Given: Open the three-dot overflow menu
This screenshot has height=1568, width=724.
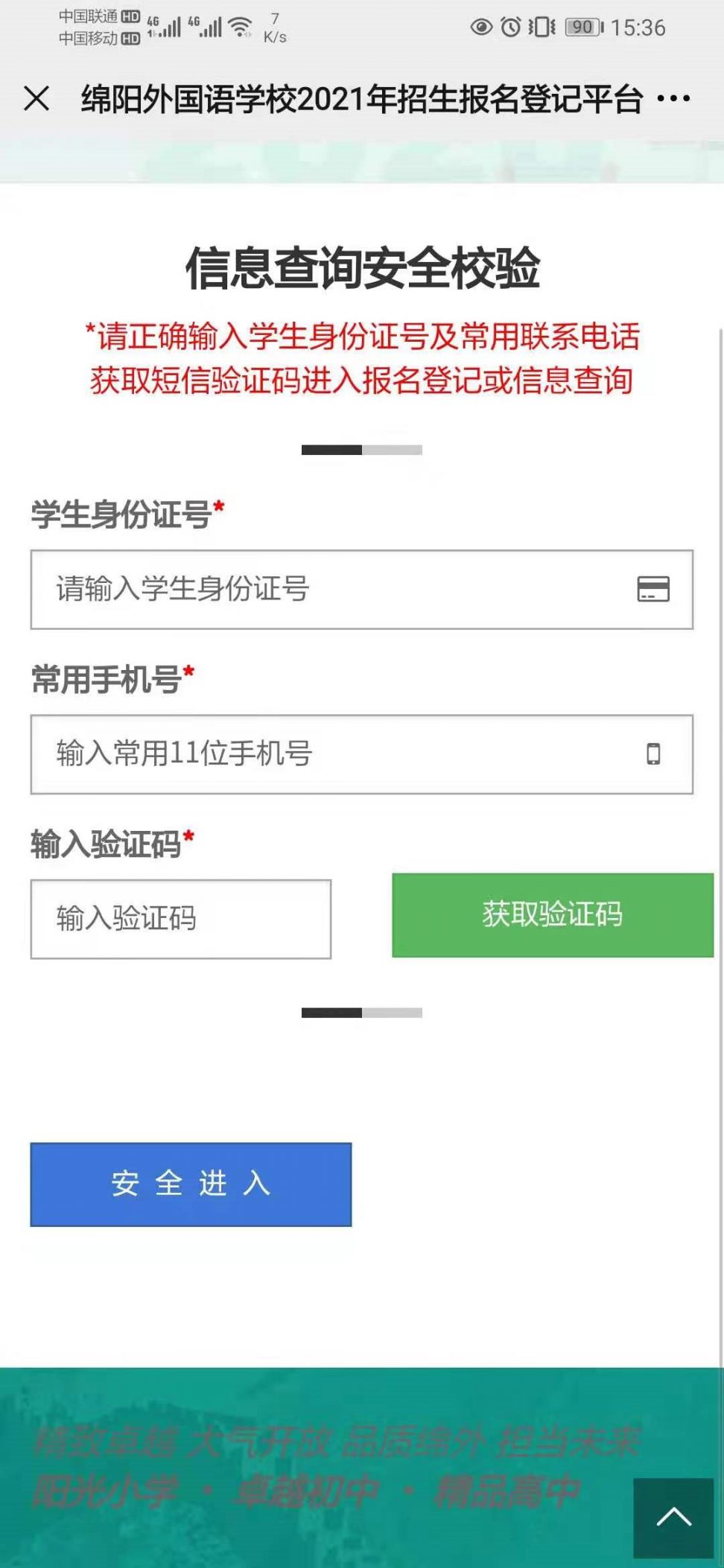Looking at the screenshot, I should [x=673, y=98].
